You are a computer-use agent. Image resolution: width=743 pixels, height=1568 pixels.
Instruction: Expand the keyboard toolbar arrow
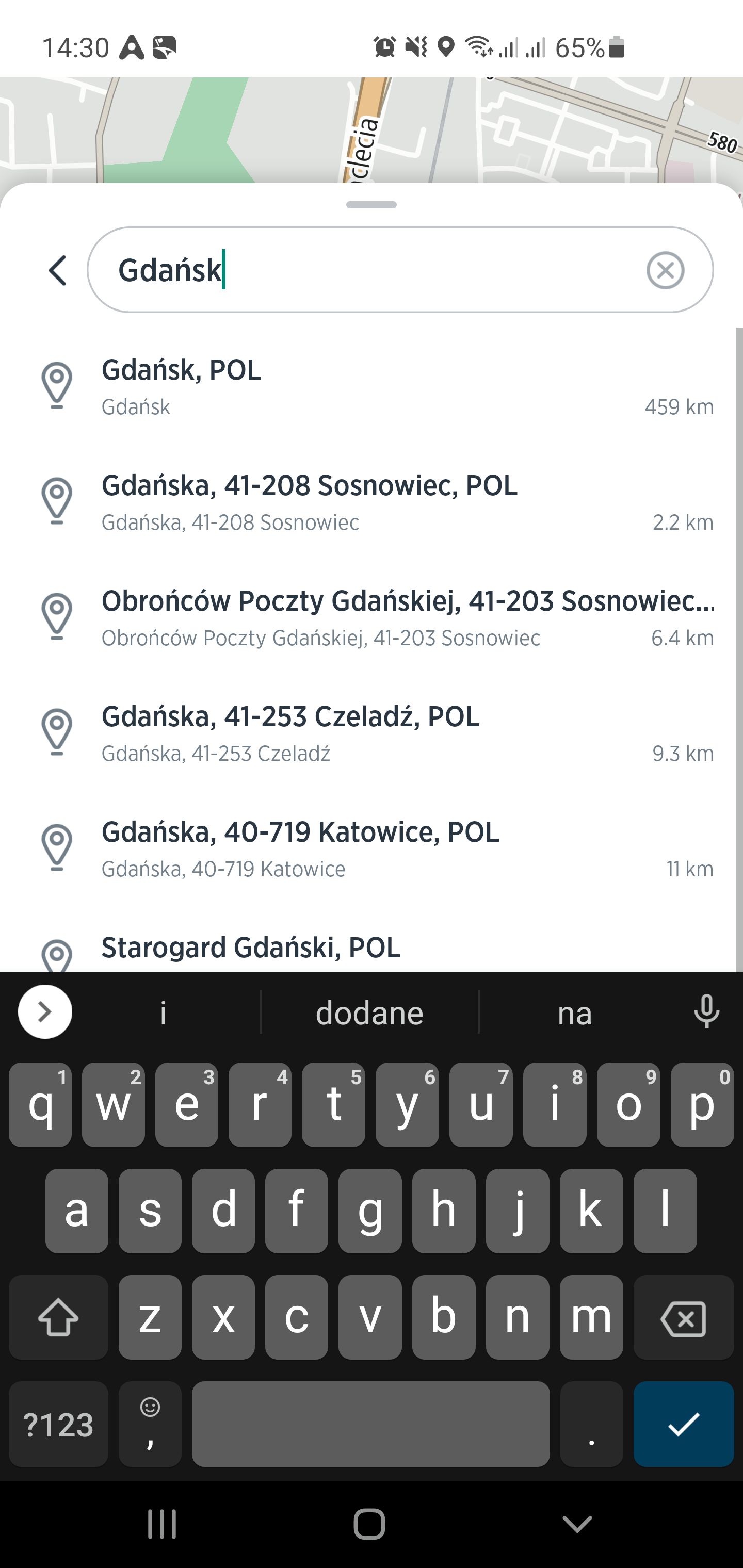click(45, 1011)
